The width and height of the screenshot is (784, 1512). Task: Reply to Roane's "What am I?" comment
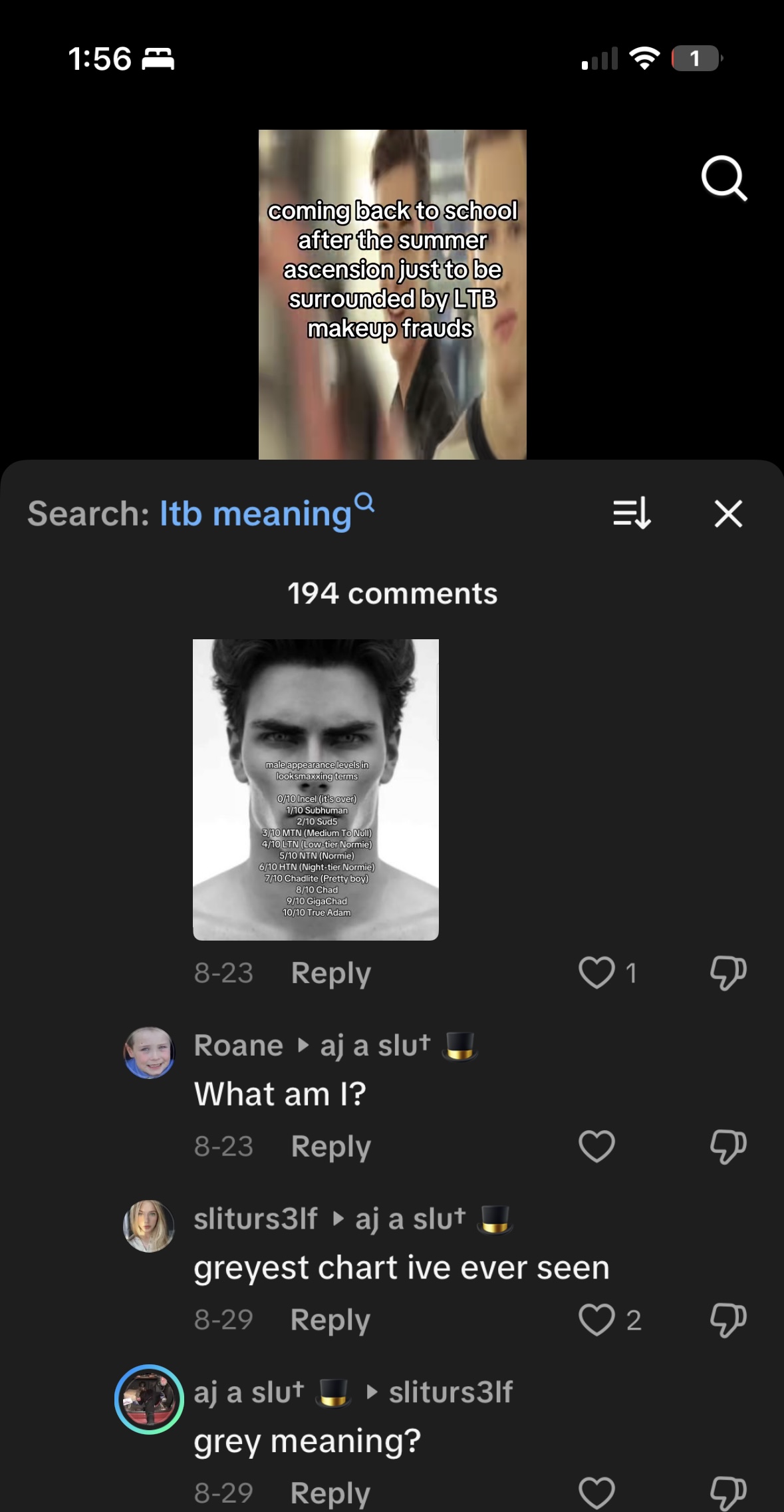click(330, 1146)
